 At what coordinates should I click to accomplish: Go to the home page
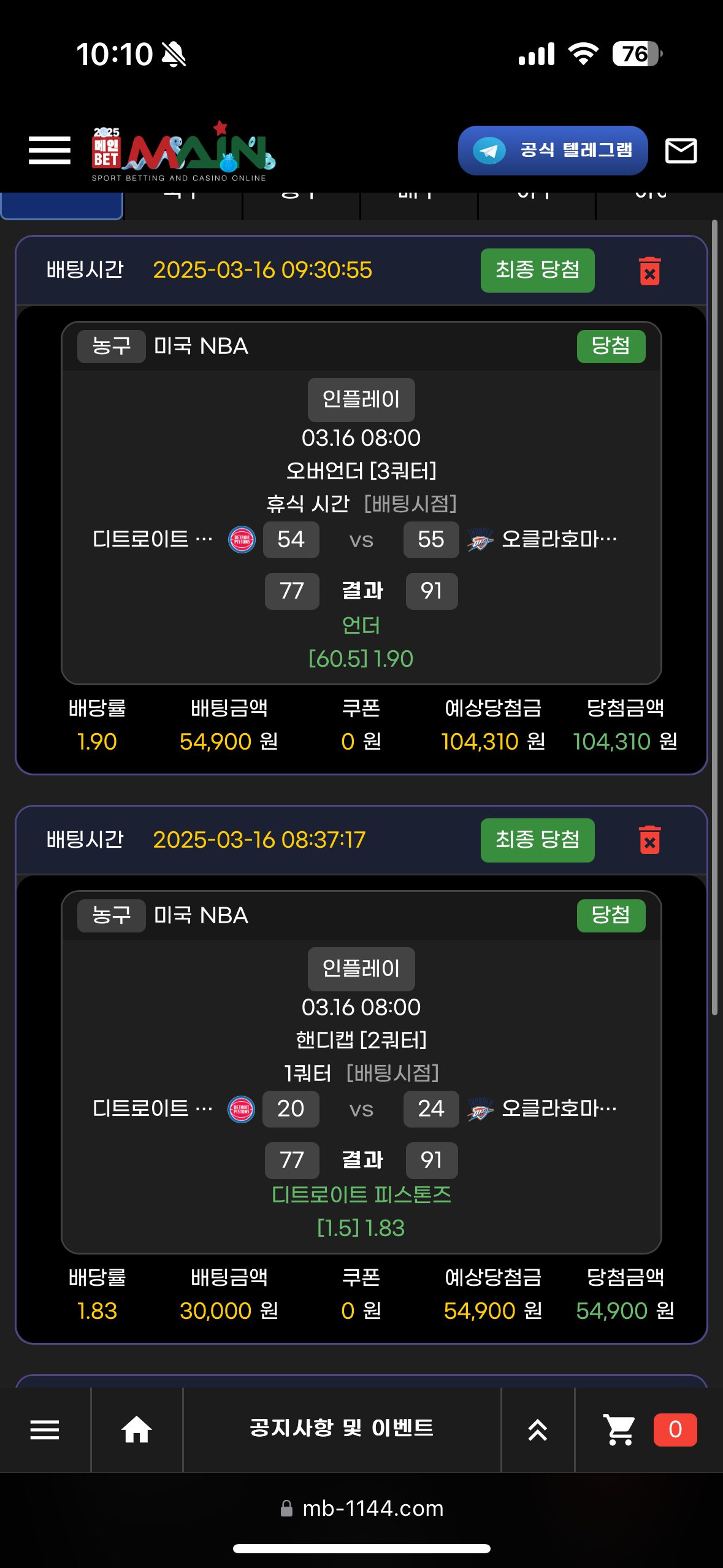click(x=136, y=1429)
